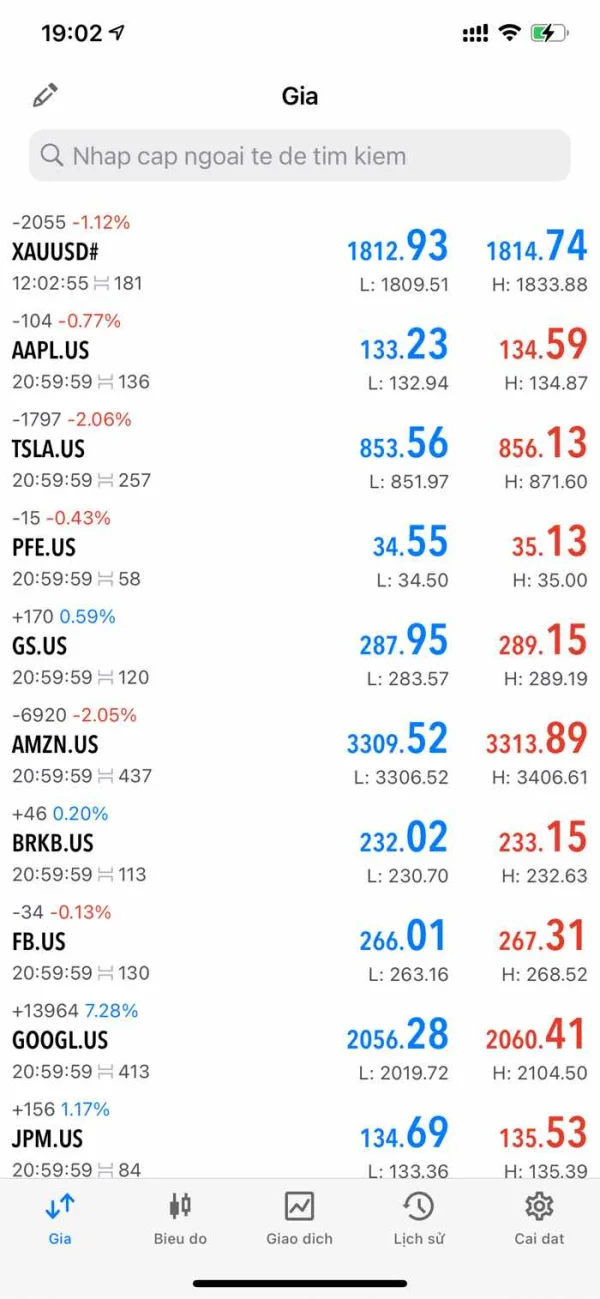
Task: Switch to the Gia tab
Action: point(60,1219)
